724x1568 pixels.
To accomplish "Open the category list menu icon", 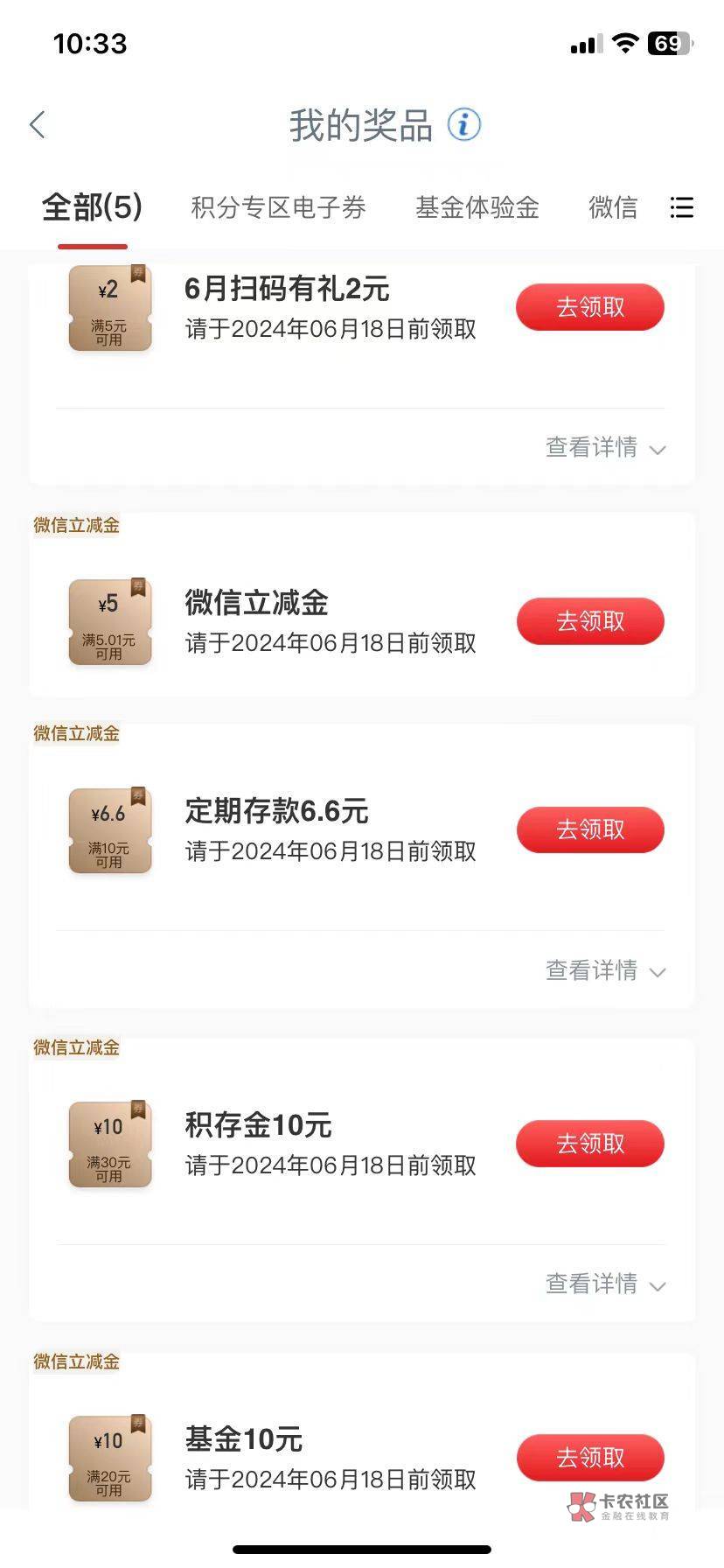I will coord(681,208).
